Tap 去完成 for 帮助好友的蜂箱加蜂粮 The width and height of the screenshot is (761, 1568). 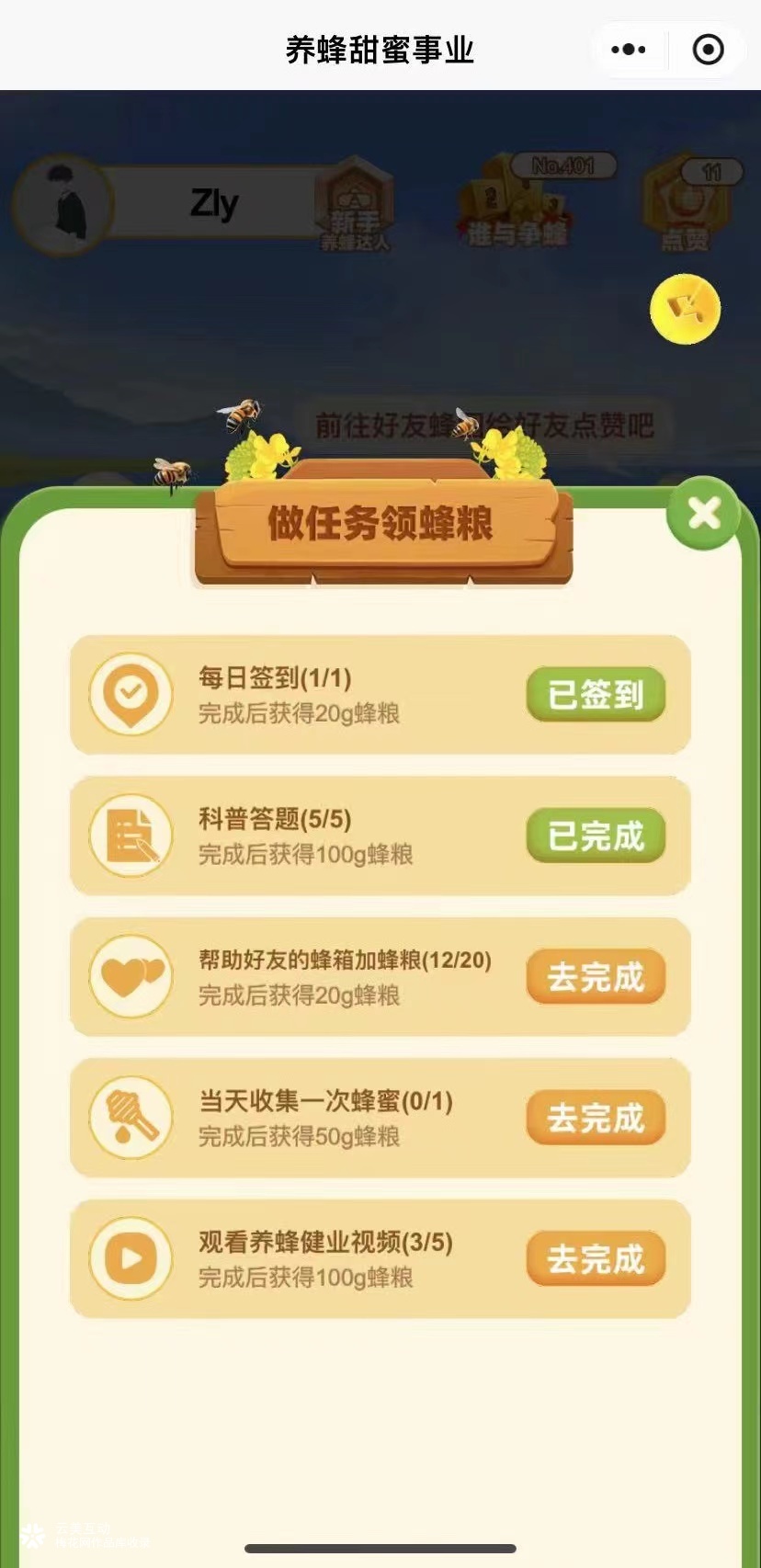click(x=596, y=977)
